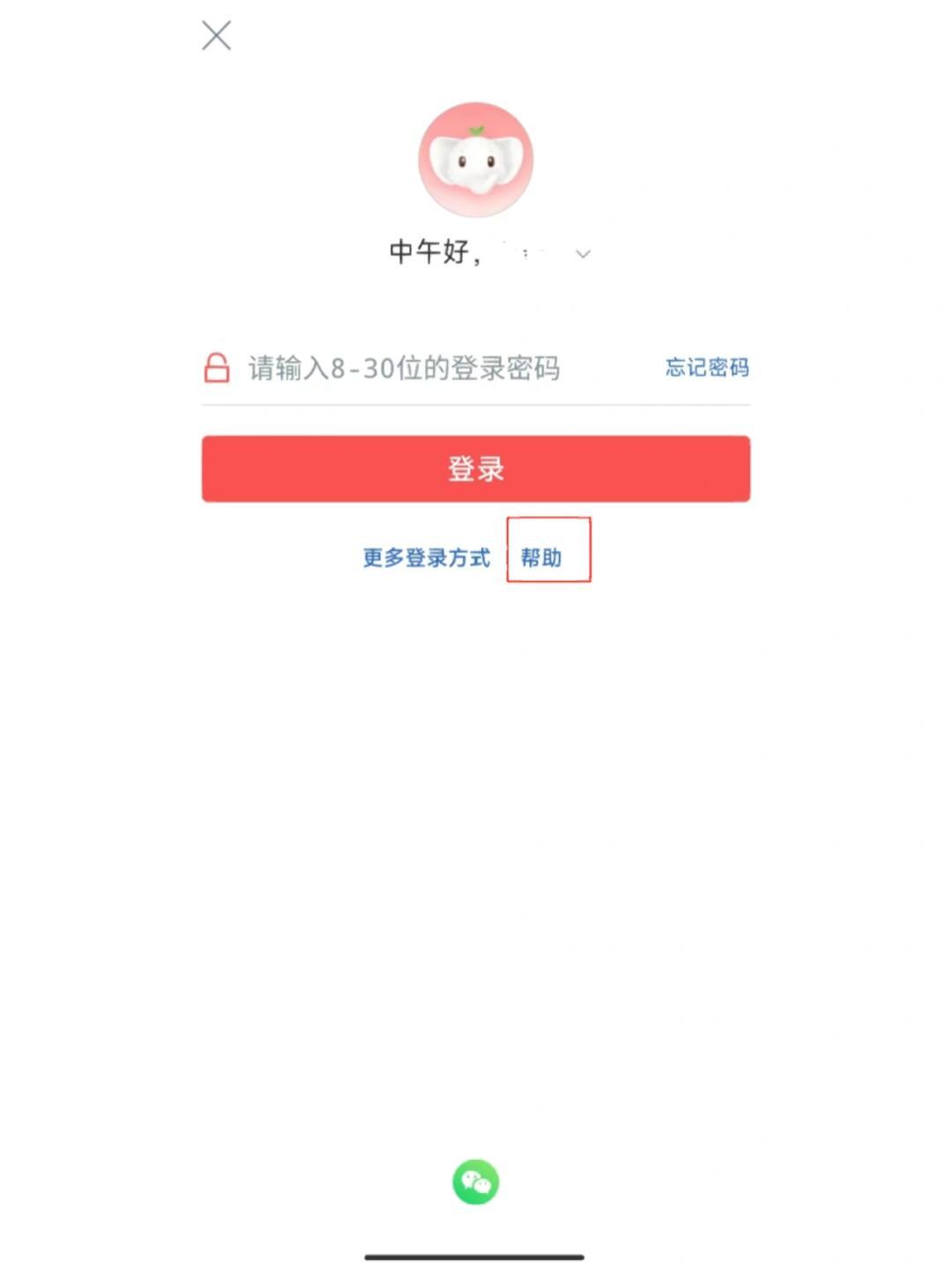Click the X to close the login page
The width and height of the screenshot is (952, 1269).
click(214, 37)
